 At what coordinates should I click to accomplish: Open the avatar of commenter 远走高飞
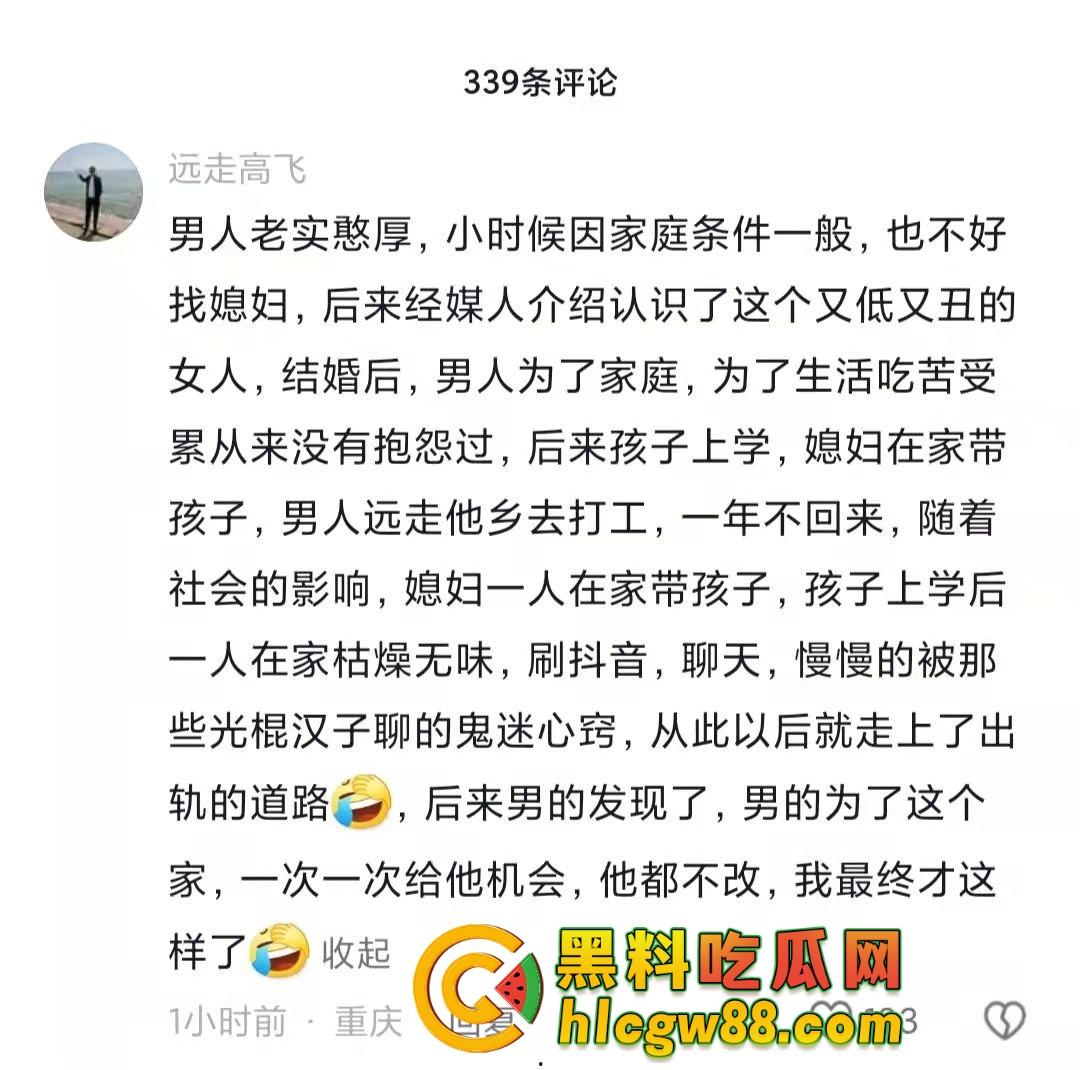click(94, 192)
